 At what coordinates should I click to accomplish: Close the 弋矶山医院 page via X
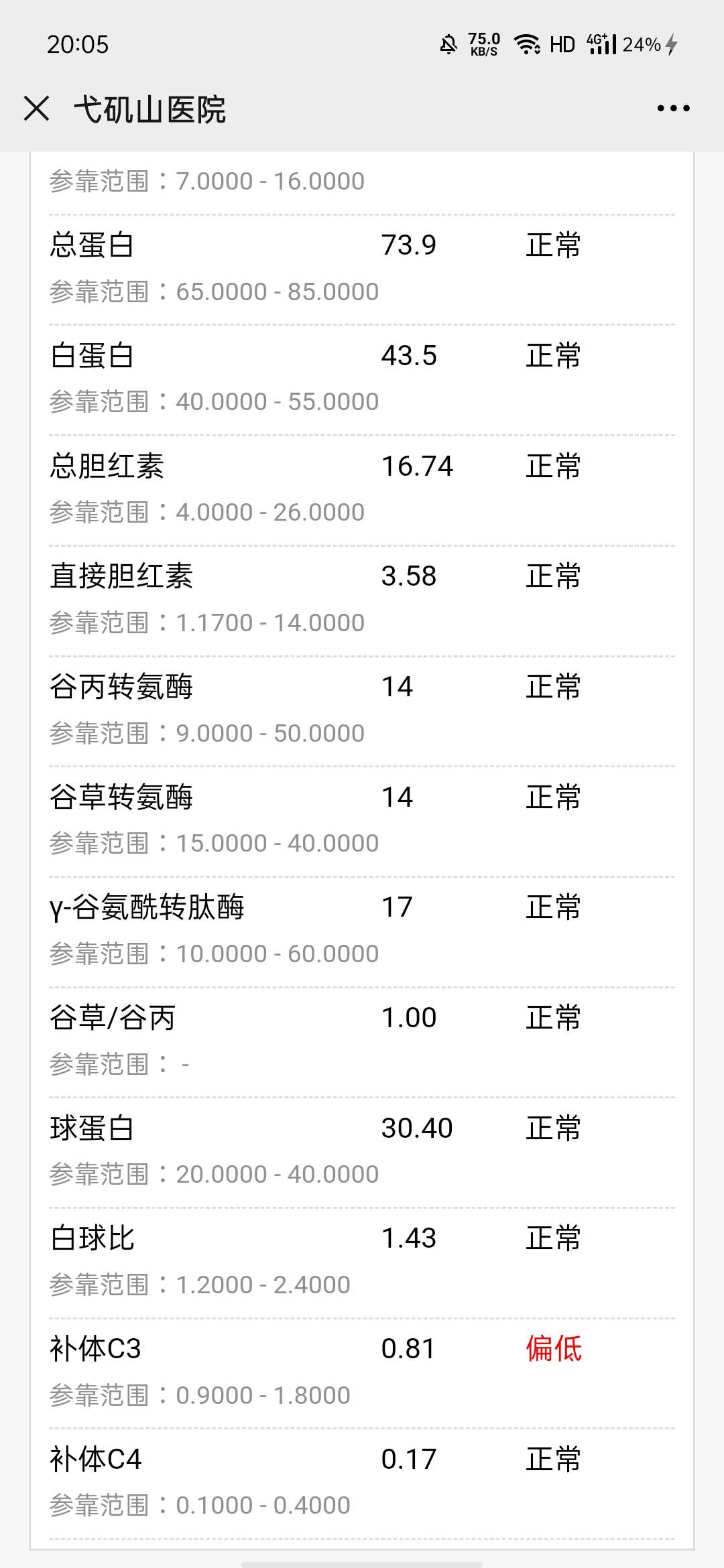coord(37,107)
